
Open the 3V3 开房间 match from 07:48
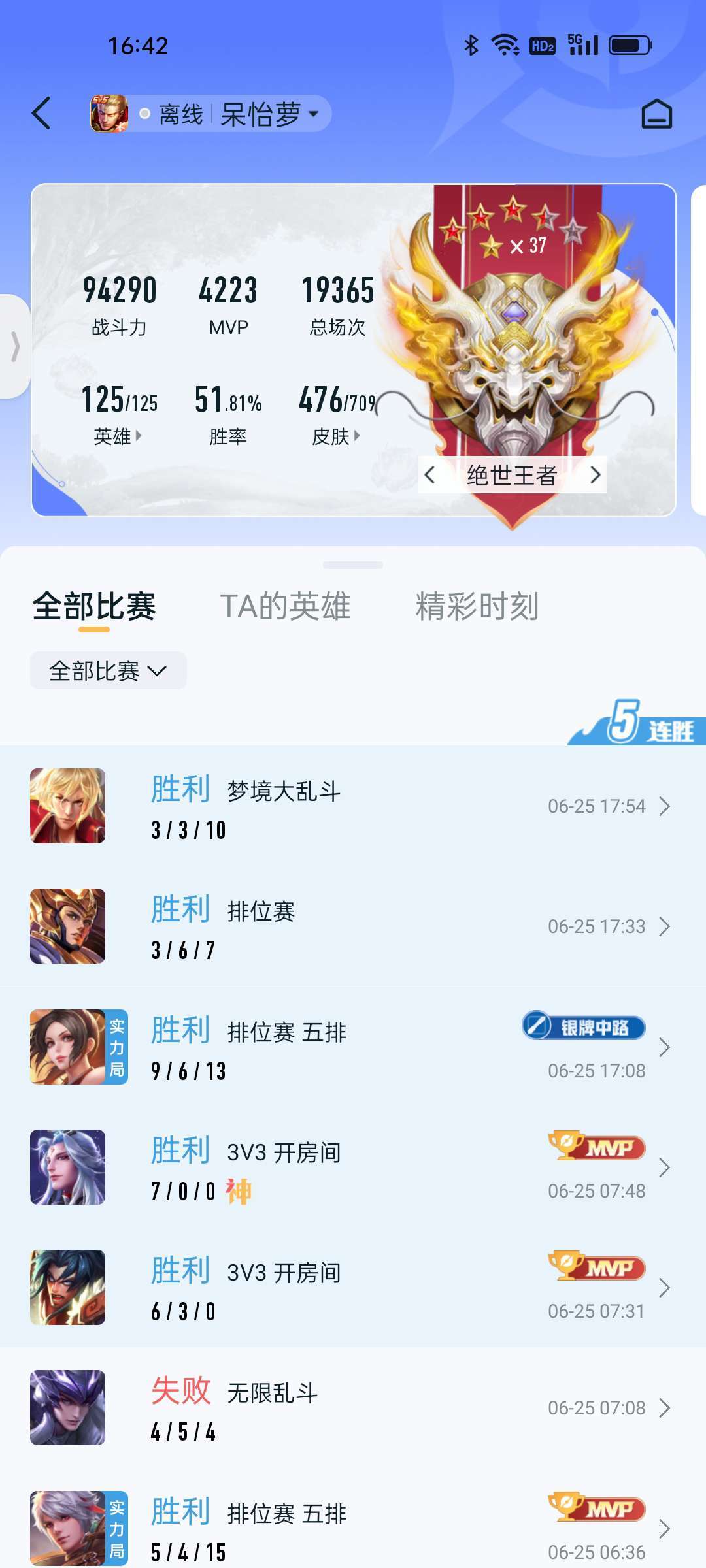pos(353,1167)
